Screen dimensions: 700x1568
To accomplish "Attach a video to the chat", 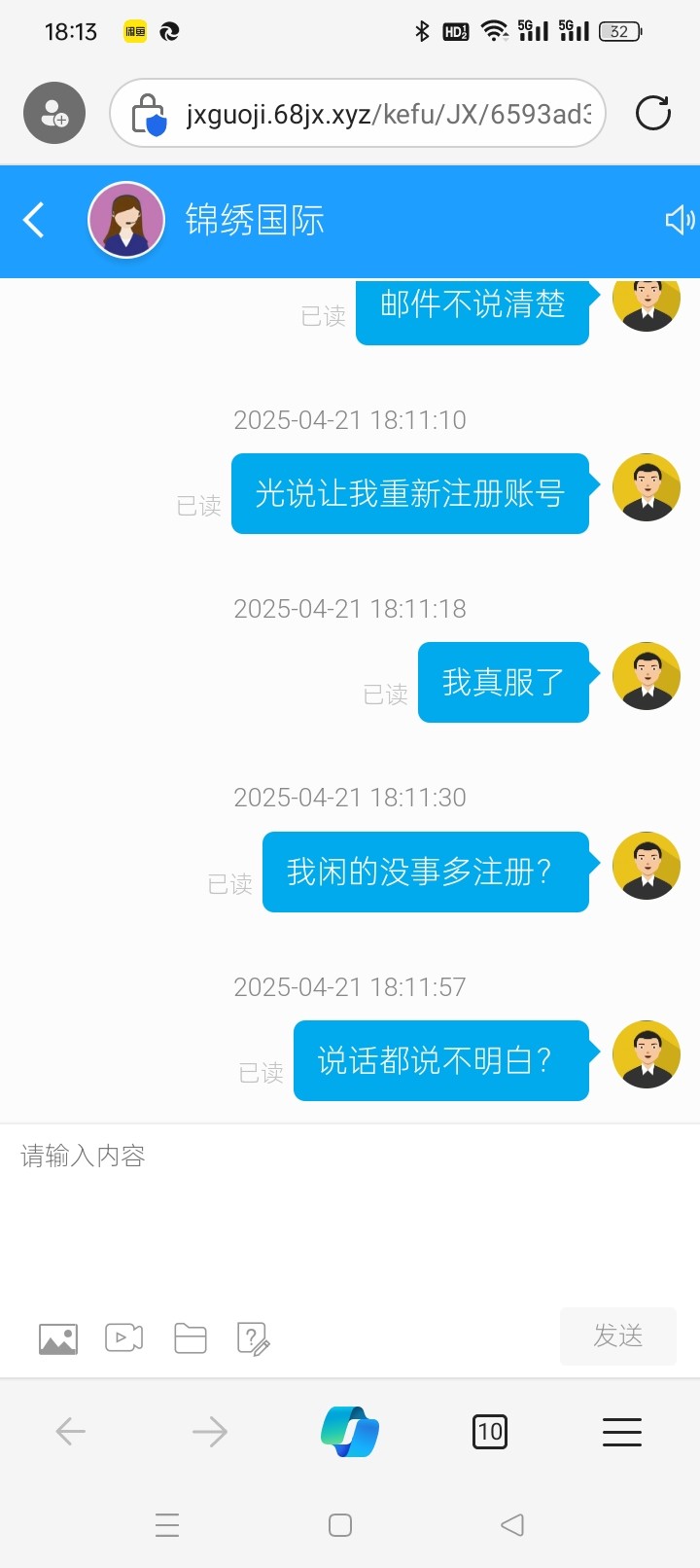I will pos(124,1338).
